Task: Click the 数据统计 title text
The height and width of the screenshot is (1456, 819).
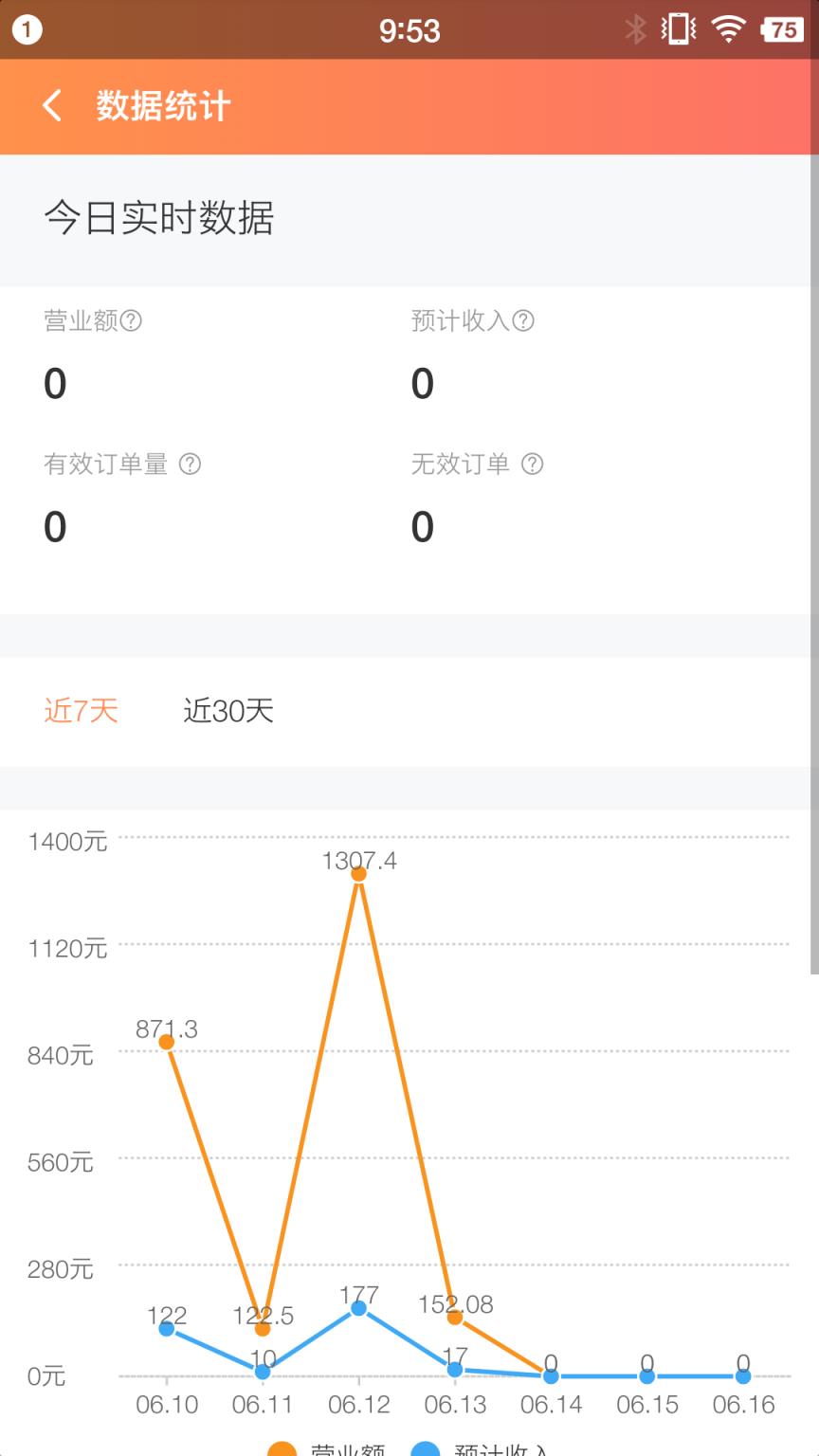Action: (x=161, y=106)
